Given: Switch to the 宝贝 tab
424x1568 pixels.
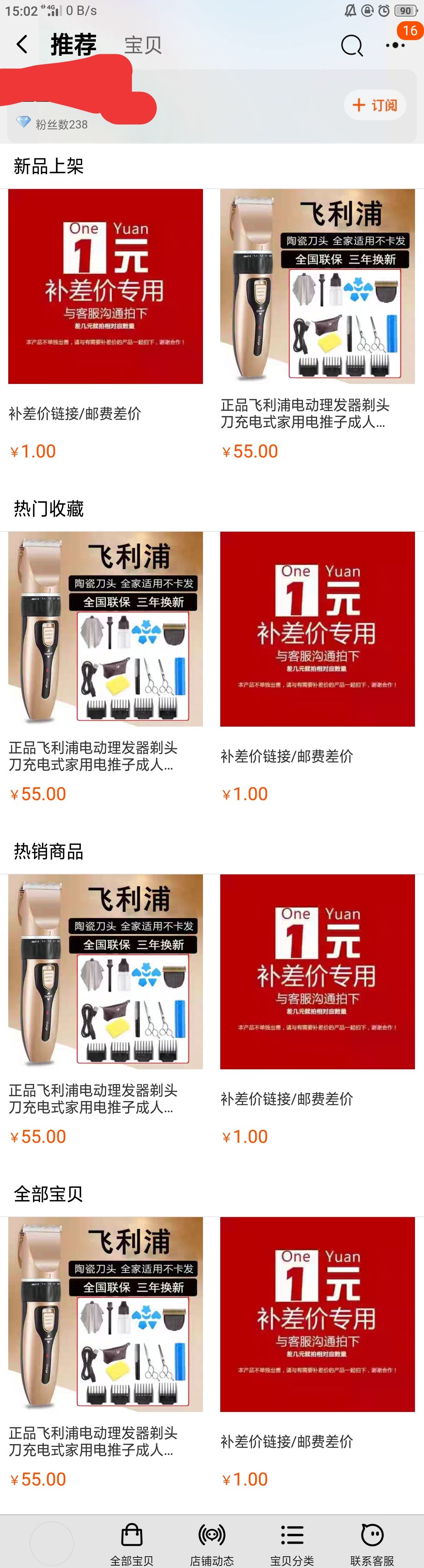Looking at the screenshot, I should [143, 45].
